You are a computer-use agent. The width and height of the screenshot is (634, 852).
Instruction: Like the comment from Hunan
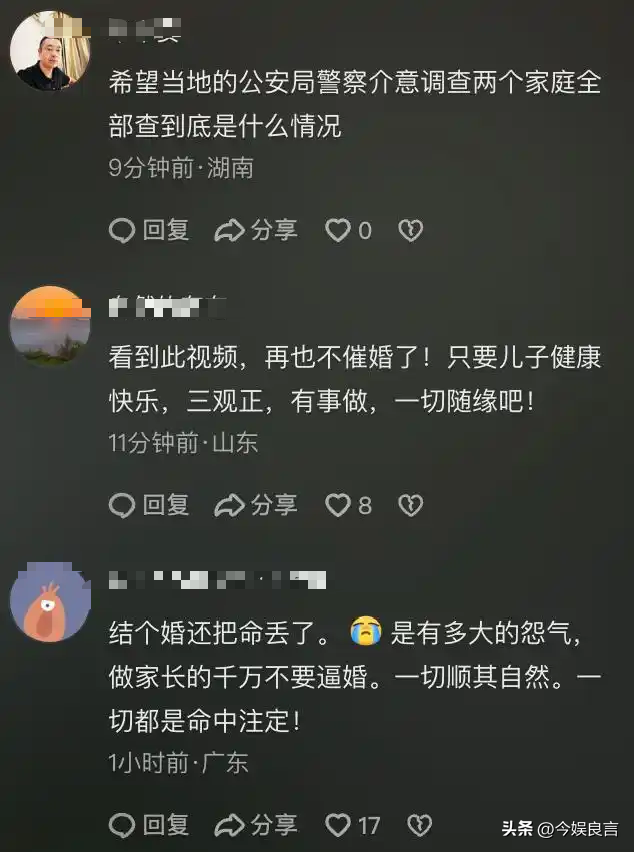coord(338,231)
